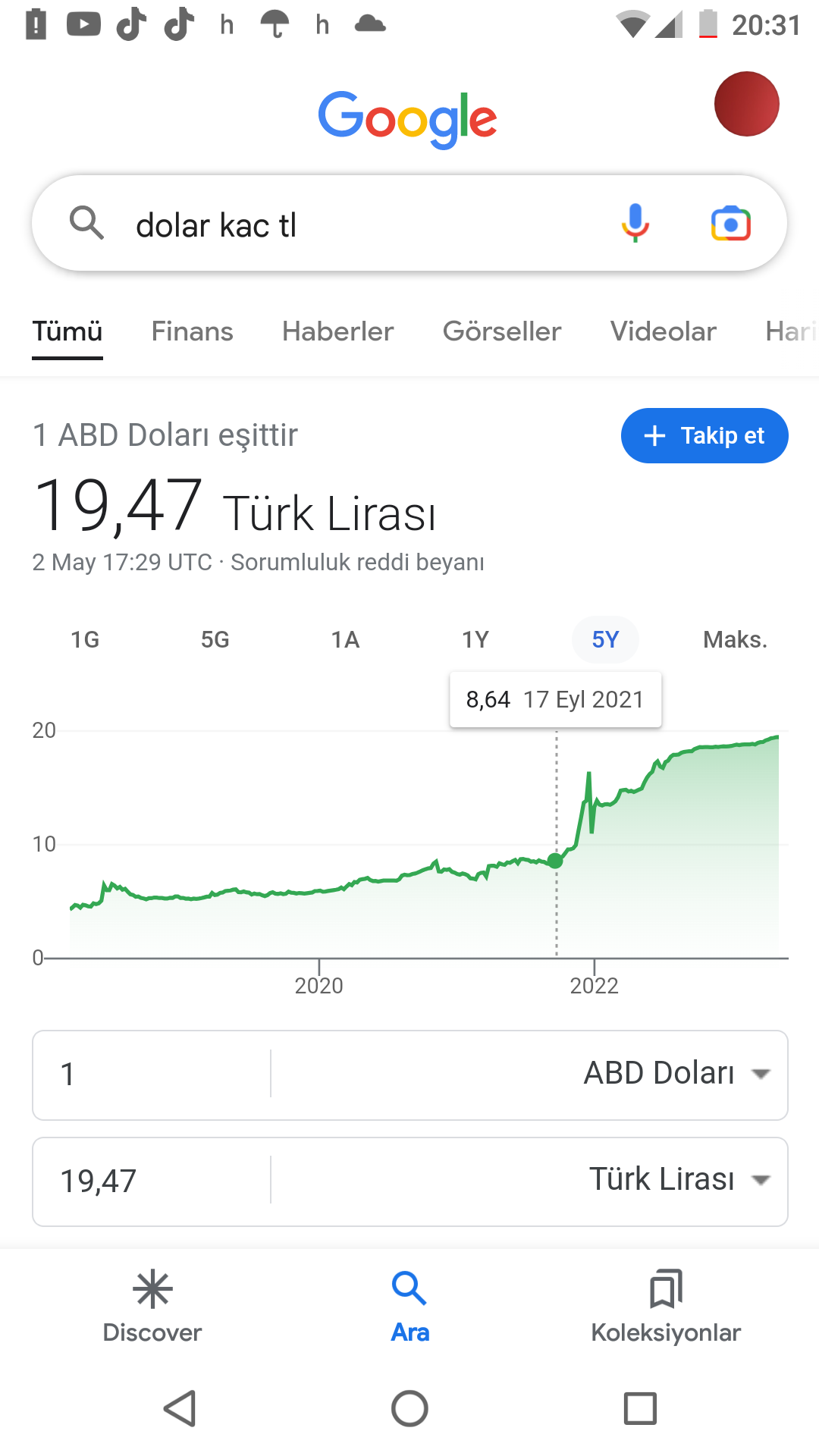
Task: Tap the search box with dolar kac tl
Action: (341, 225)
